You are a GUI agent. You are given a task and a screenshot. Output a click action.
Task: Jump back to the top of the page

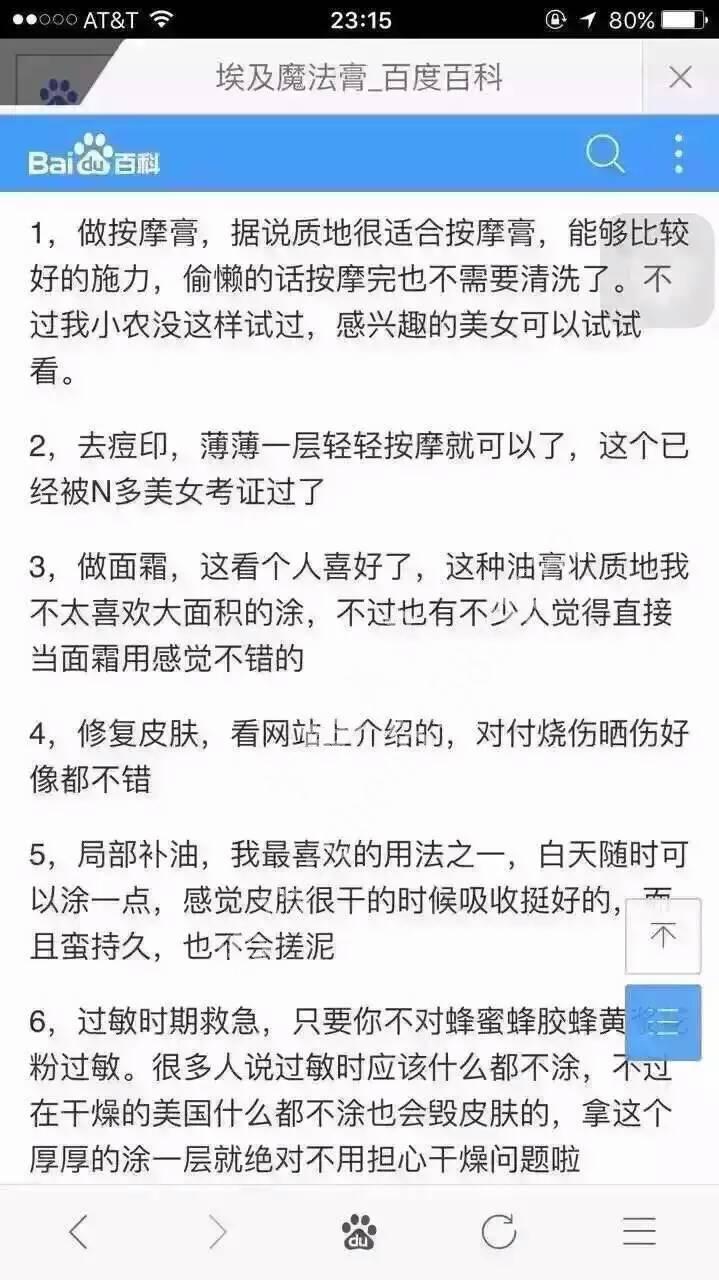click(663, 936)
